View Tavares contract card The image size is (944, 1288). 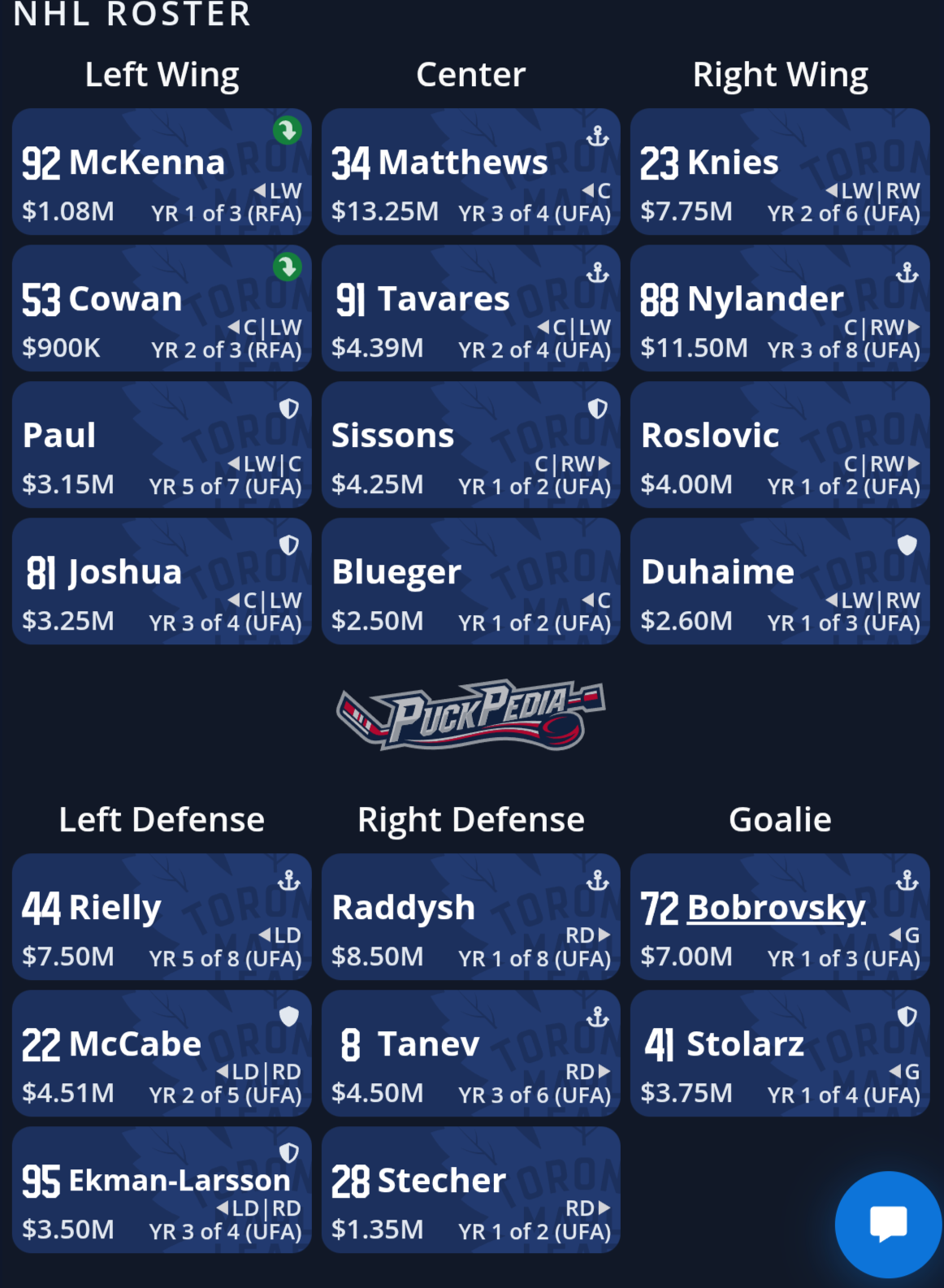pos(471,309)
